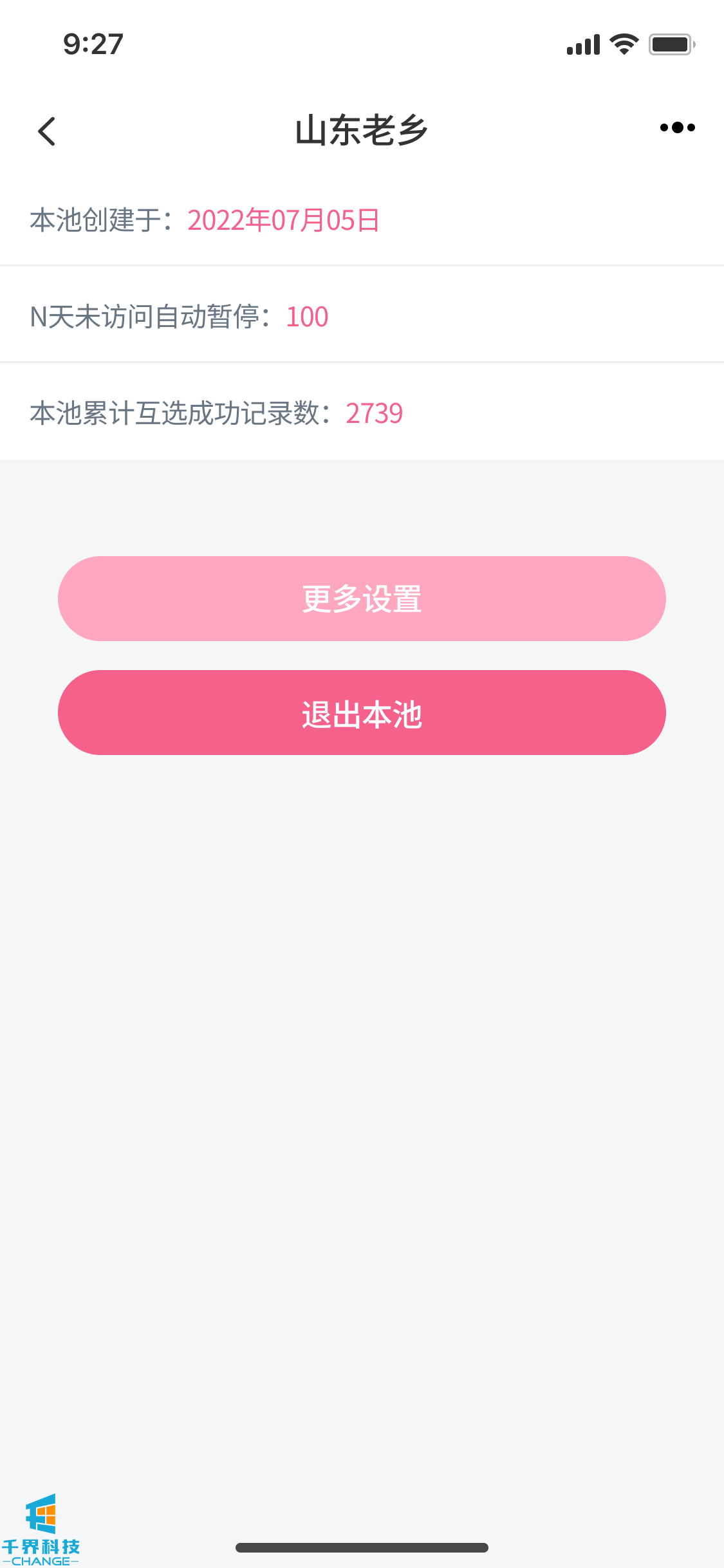Go back using the arrow icon

(x=47, y=131)
